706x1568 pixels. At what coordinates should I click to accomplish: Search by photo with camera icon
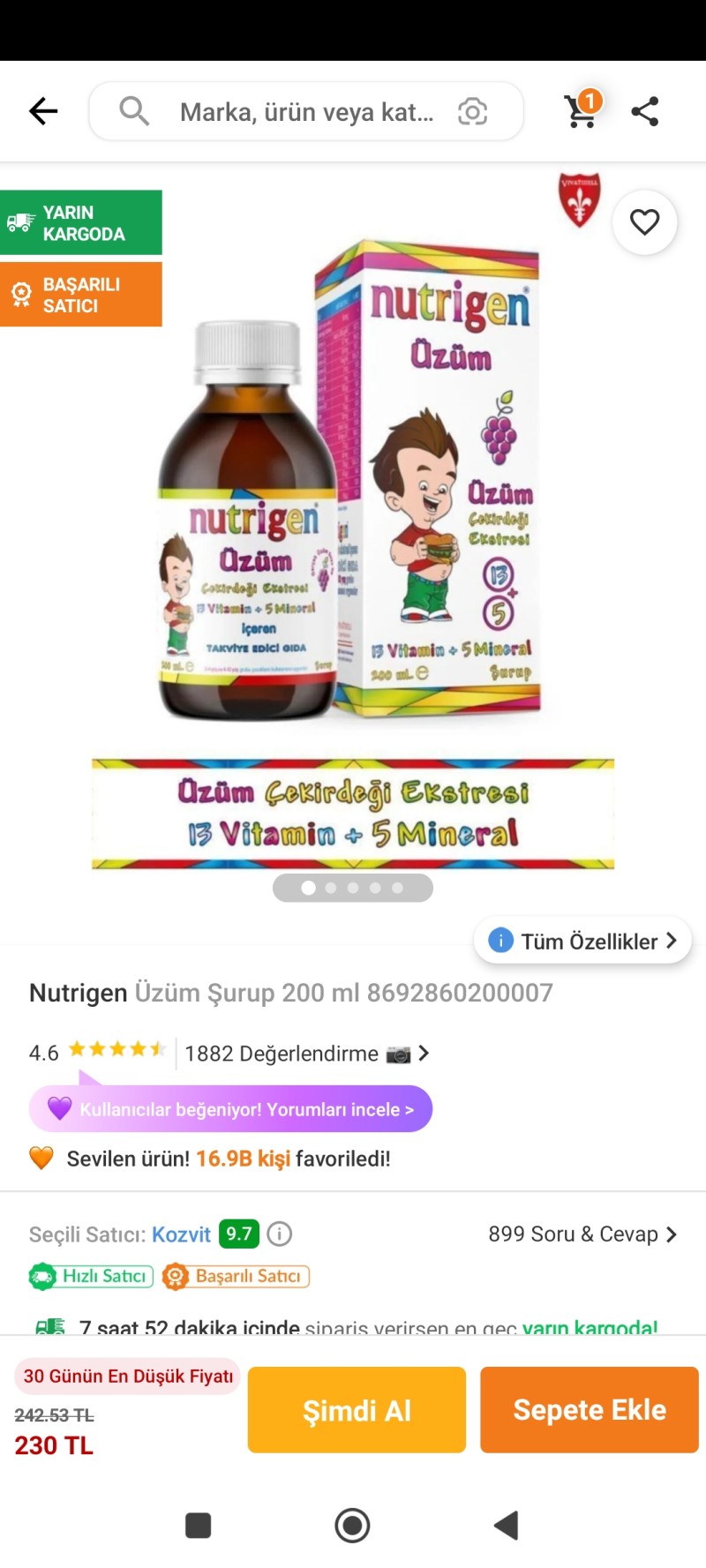point(472,112)
